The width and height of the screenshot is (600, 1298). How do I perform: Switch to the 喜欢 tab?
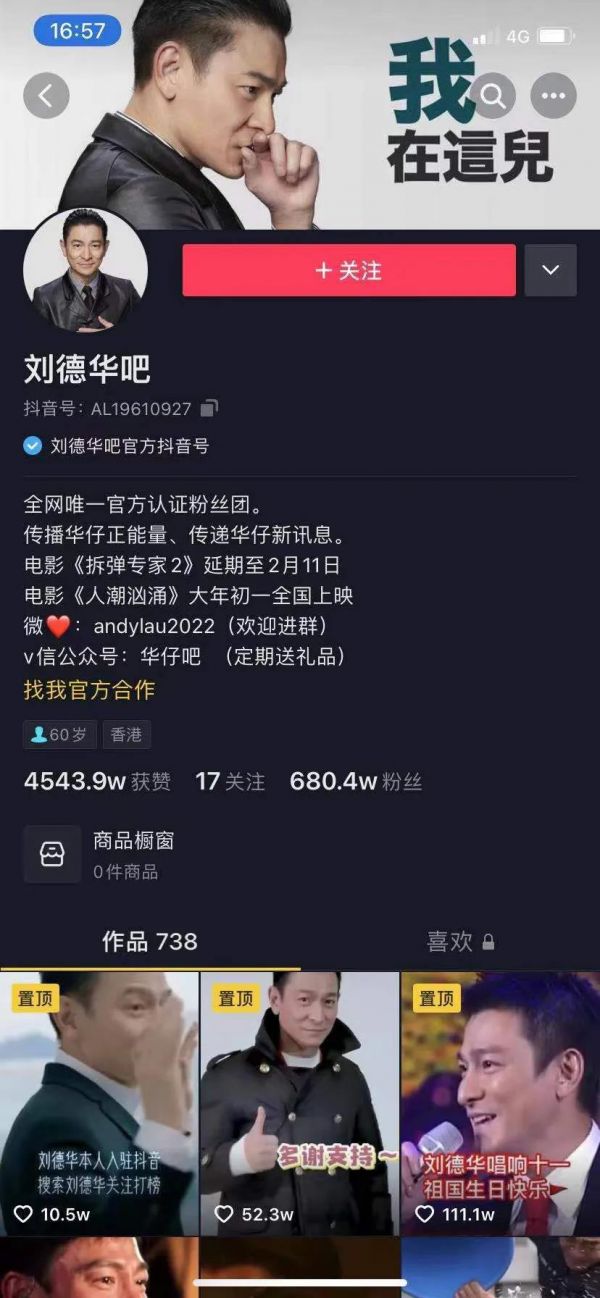(459, 941)
